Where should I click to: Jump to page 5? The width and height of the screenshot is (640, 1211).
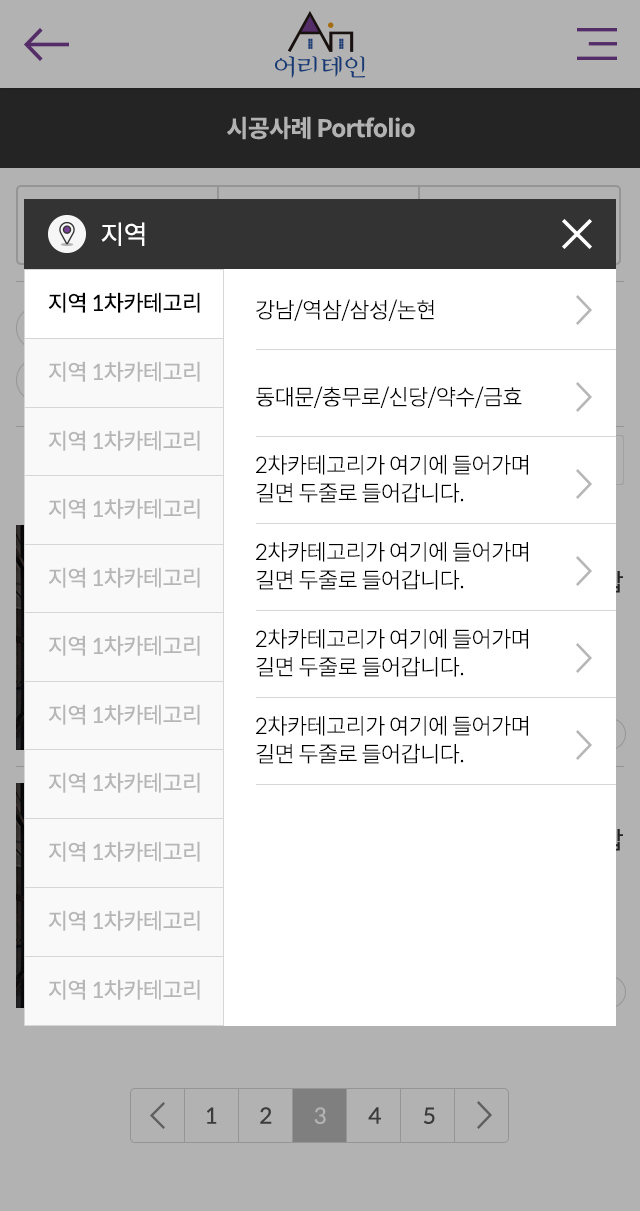(x=428, y=1115)
